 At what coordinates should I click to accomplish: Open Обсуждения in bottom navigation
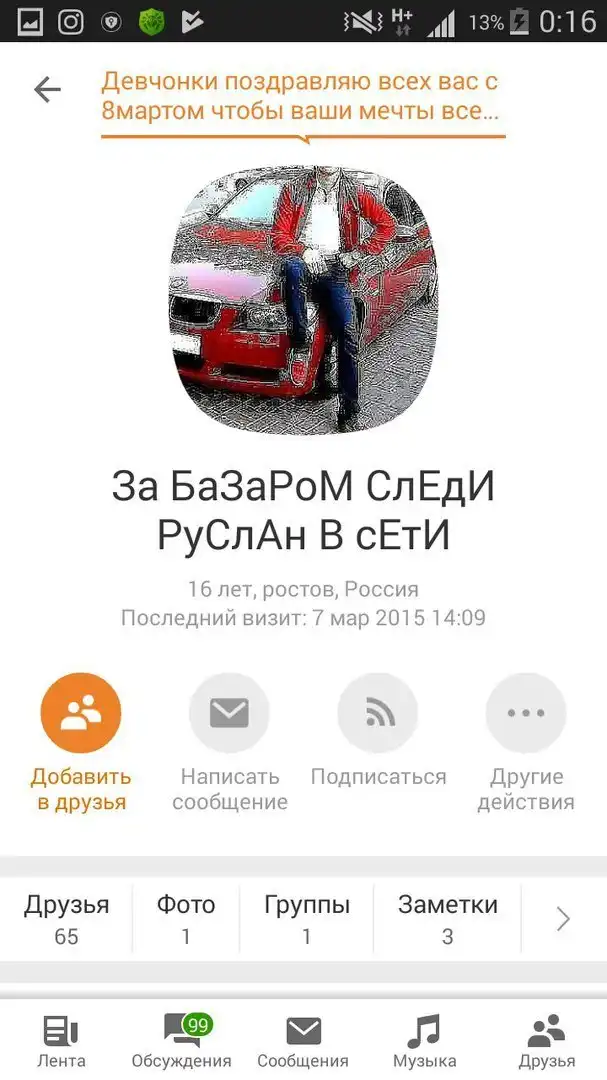click(181, 1040)
